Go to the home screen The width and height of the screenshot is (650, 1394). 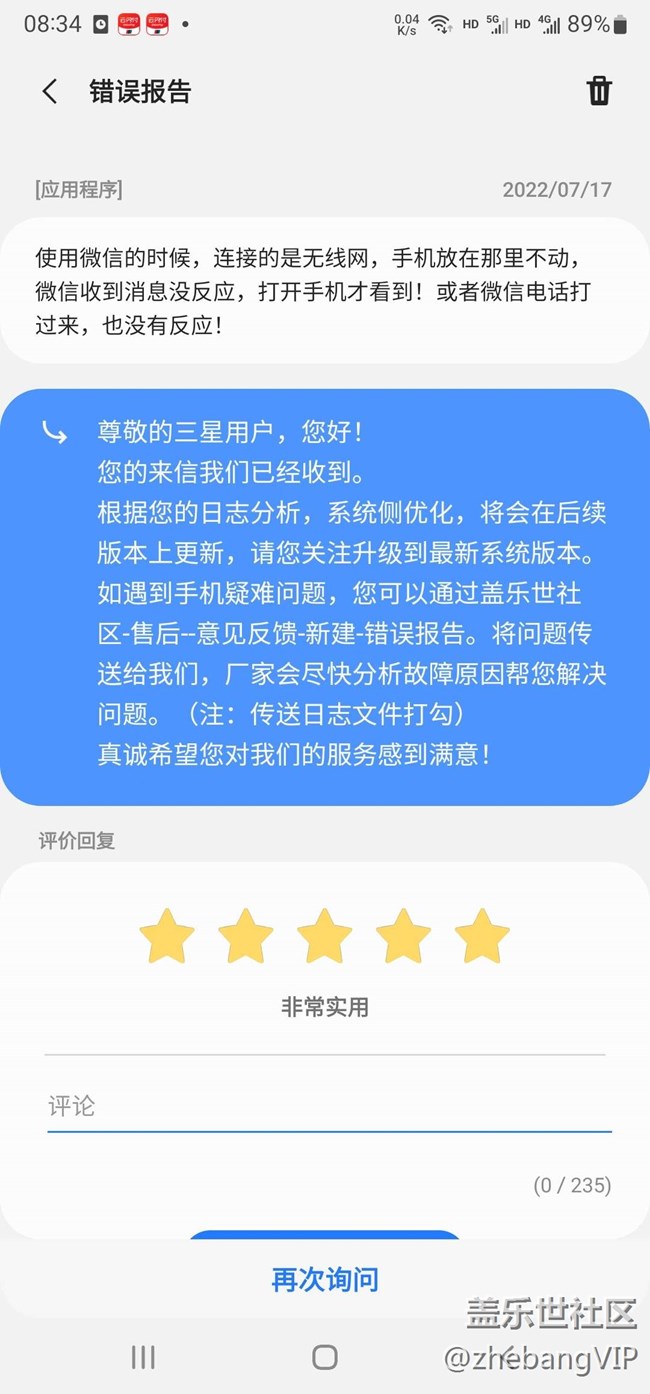tap(325, 1356)
